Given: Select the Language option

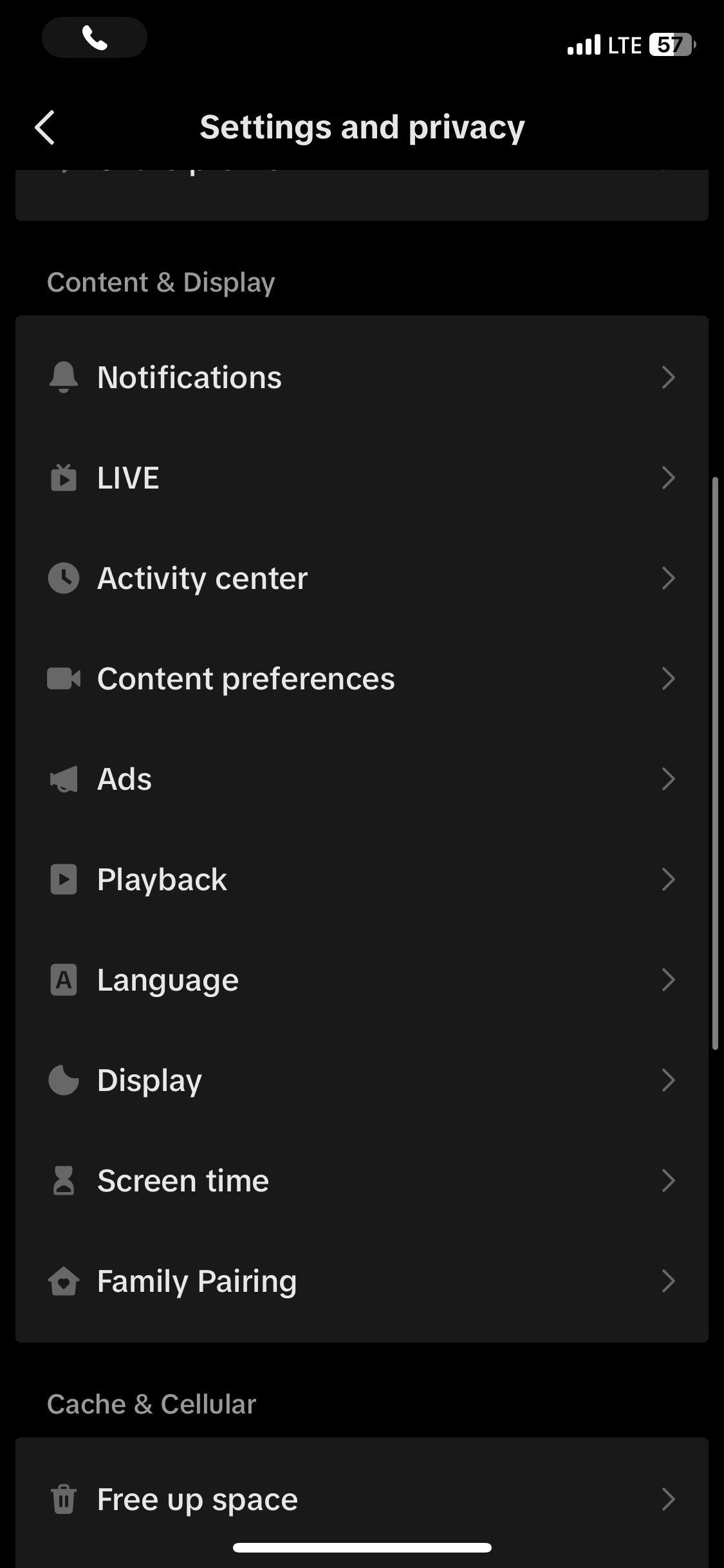Looking at the screenshot, I should coord(362,980).
